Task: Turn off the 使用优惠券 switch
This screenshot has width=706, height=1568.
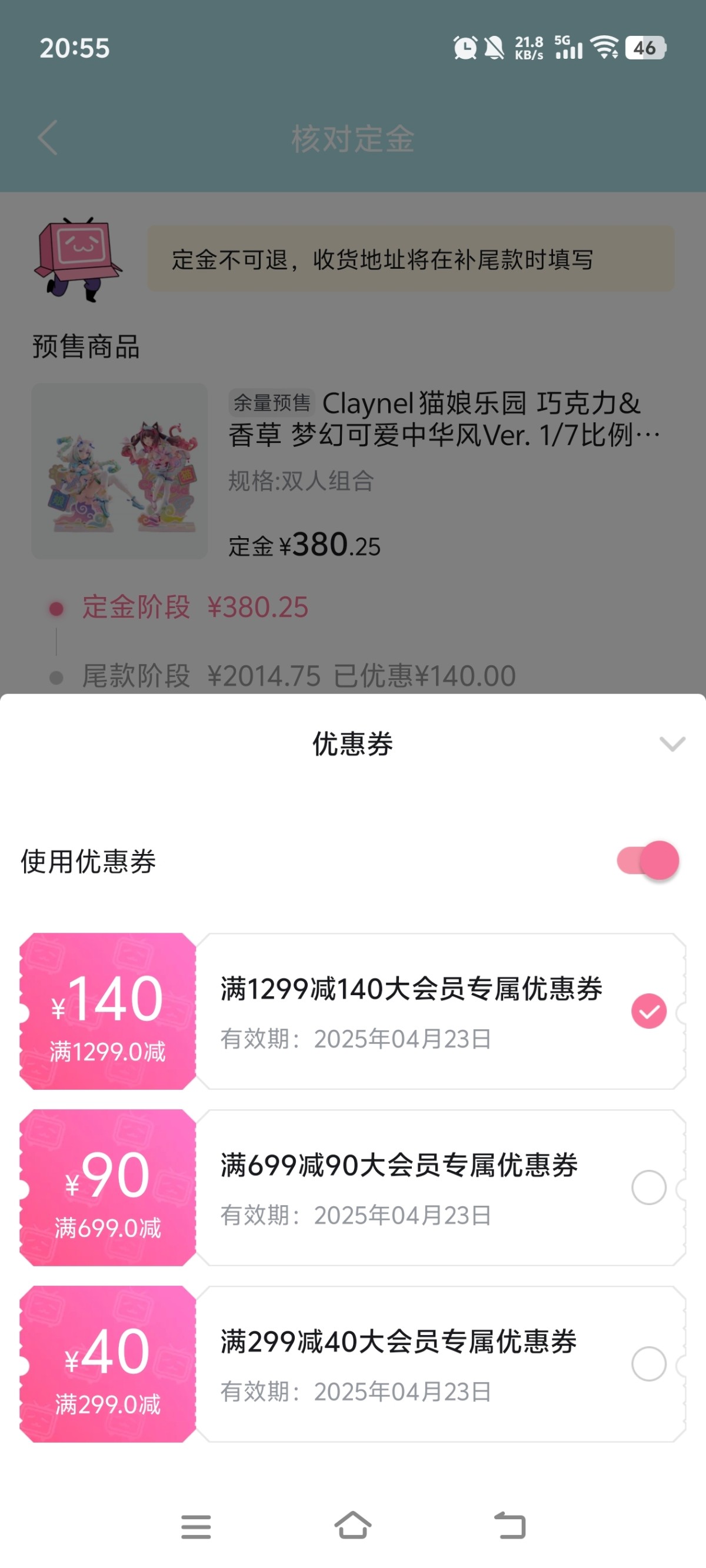Action: coord(648,860)
